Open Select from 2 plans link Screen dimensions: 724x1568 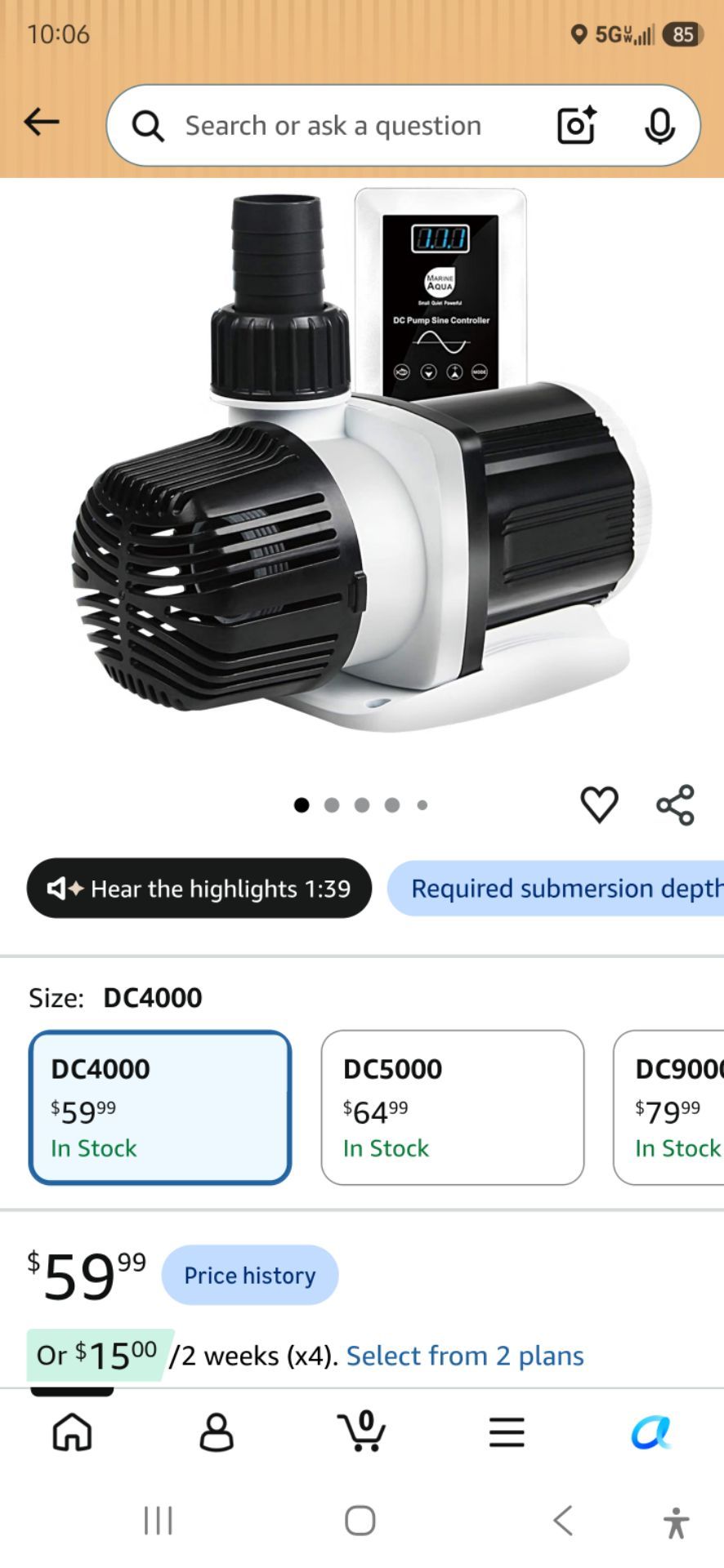point(465,1356)
